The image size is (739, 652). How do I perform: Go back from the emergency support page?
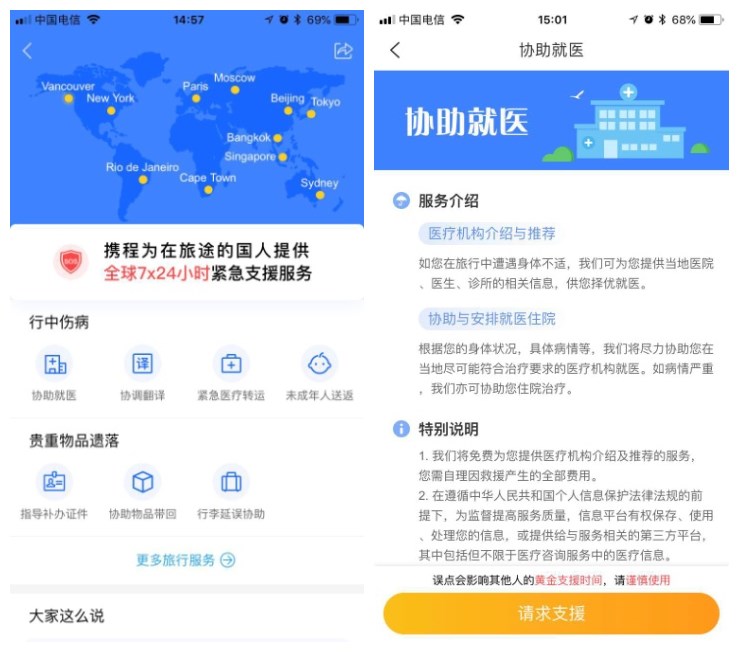[x=27, y=51]
